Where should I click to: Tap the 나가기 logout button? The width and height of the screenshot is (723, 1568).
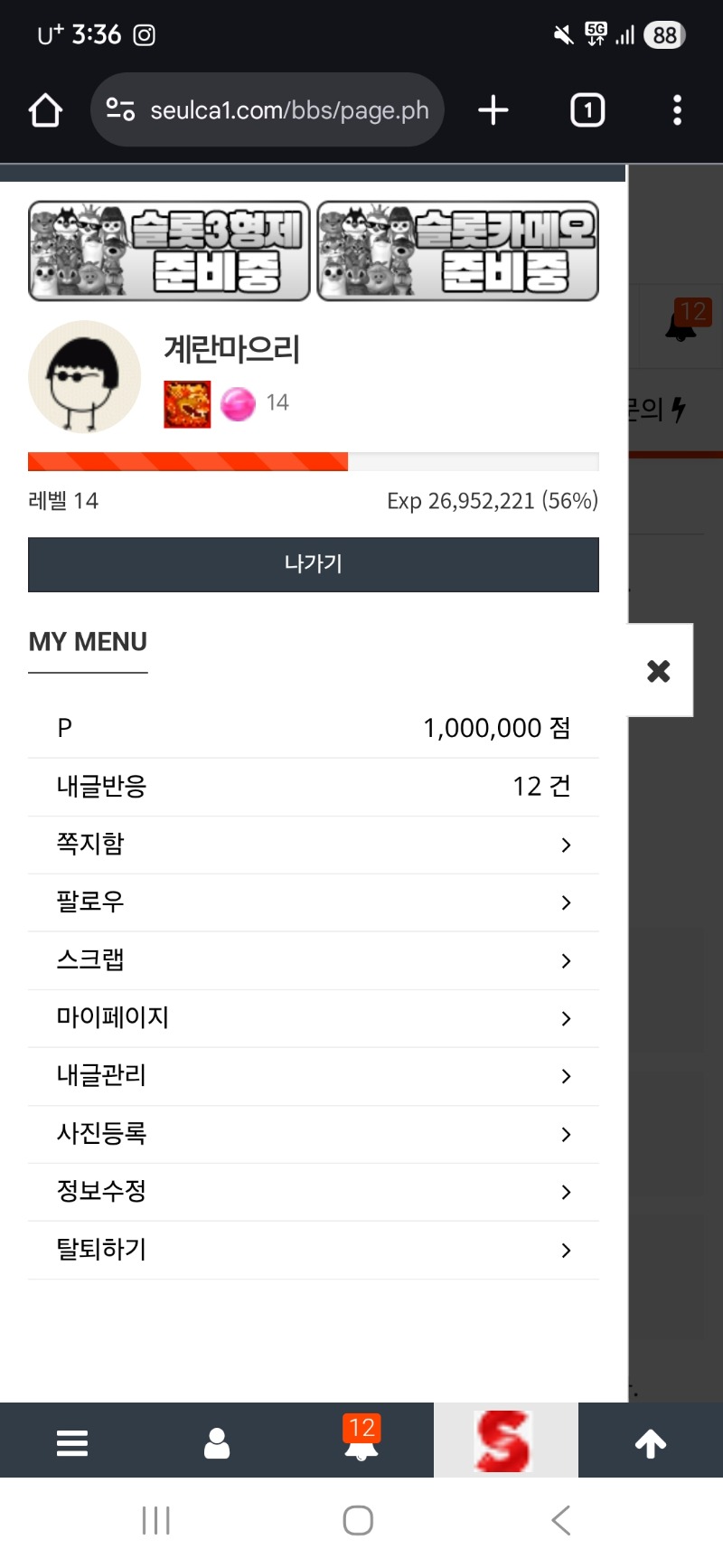click(x=313, y=564)
